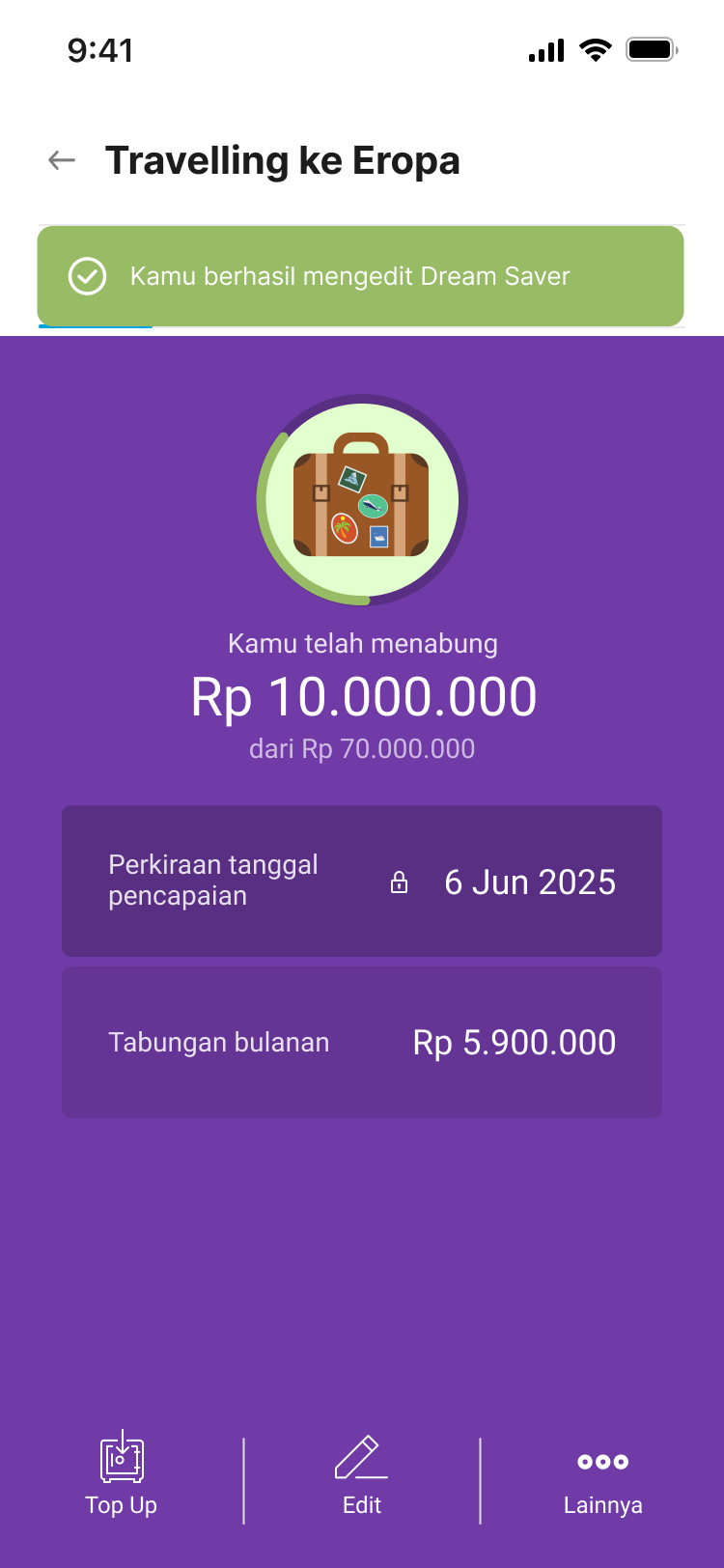The width and height of the screenshot is (724, 1568).
Task: Tap the suitcase goal illustration
Action: [x=361, y=498]
